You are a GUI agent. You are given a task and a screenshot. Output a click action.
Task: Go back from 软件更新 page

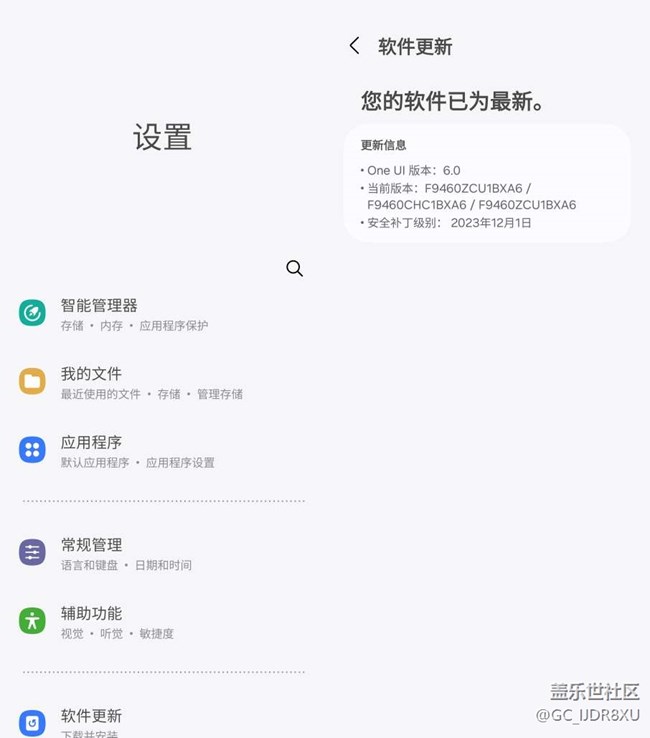tap(354, 46)
